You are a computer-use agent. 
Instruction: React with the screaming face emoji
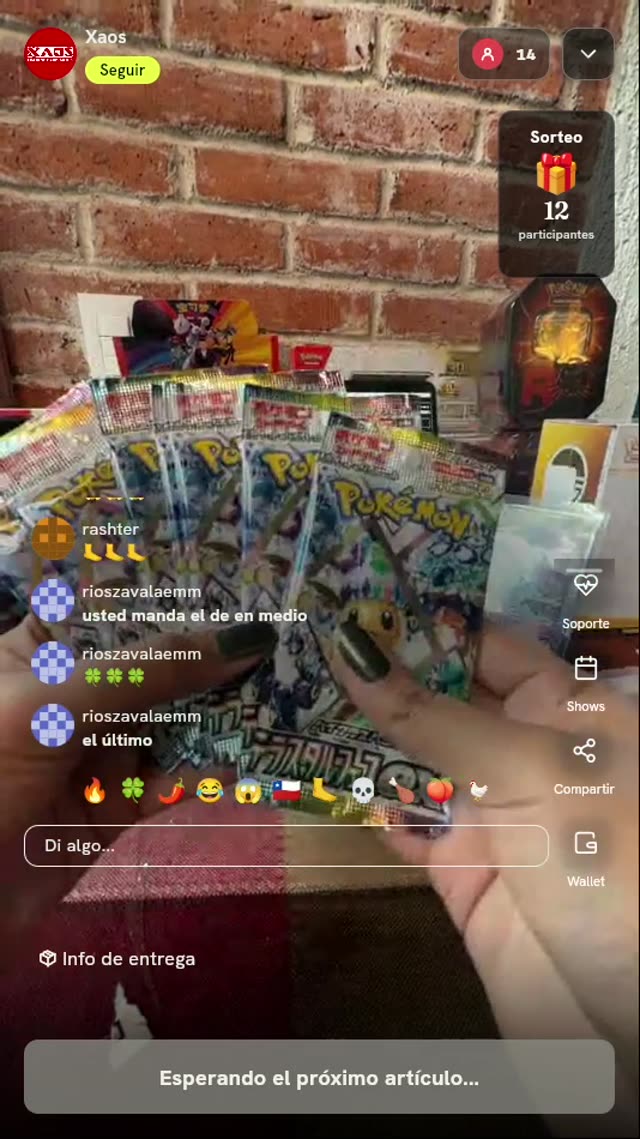[x=248, y=790]
